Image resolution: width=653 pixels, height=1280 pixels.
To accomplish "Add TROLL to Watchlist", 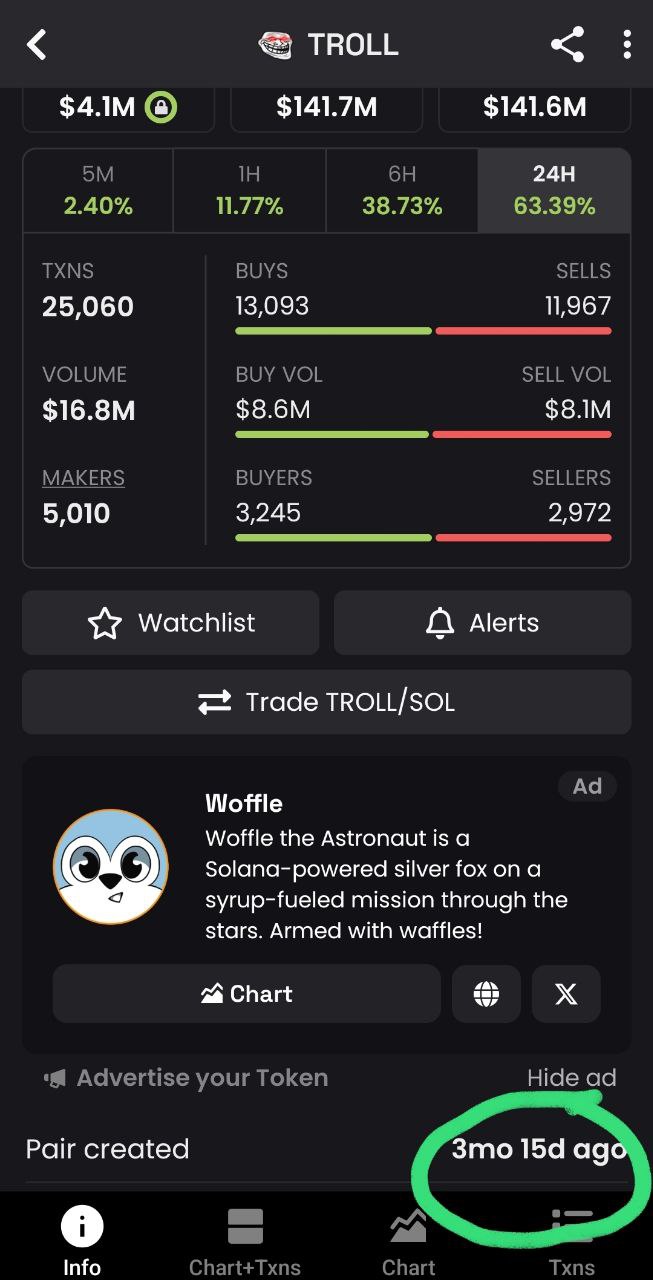I will click(x=171, y=623).
